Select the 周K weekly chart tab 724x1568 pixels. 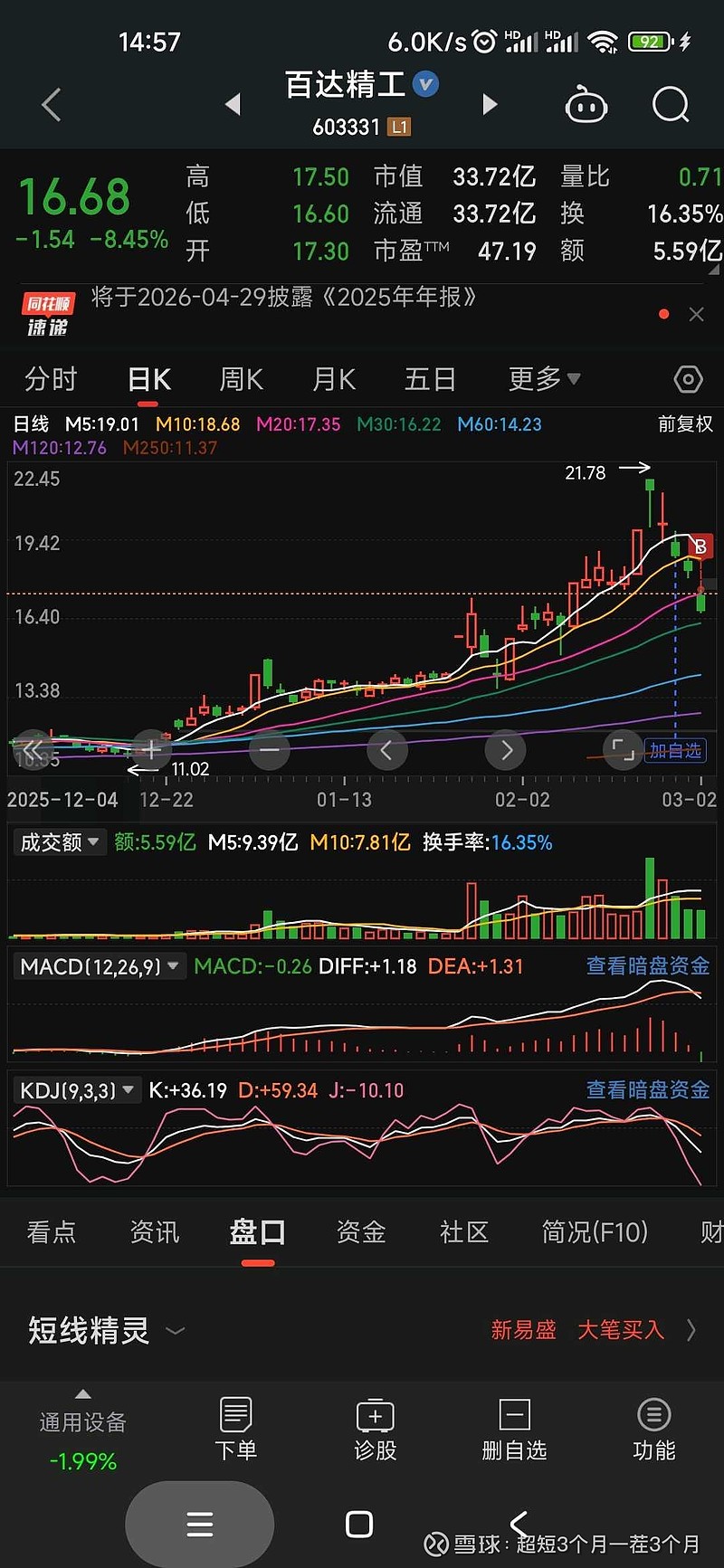click(x=241, y=379)
